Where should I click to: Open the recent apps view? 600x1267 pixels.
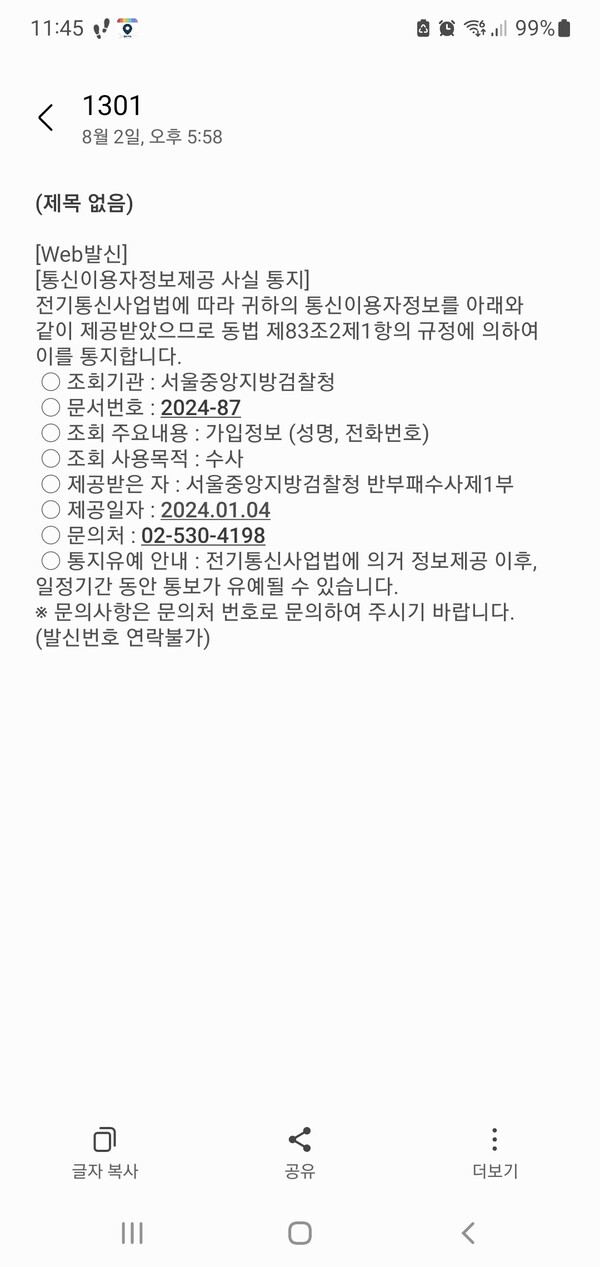(x=132, y=1233)
